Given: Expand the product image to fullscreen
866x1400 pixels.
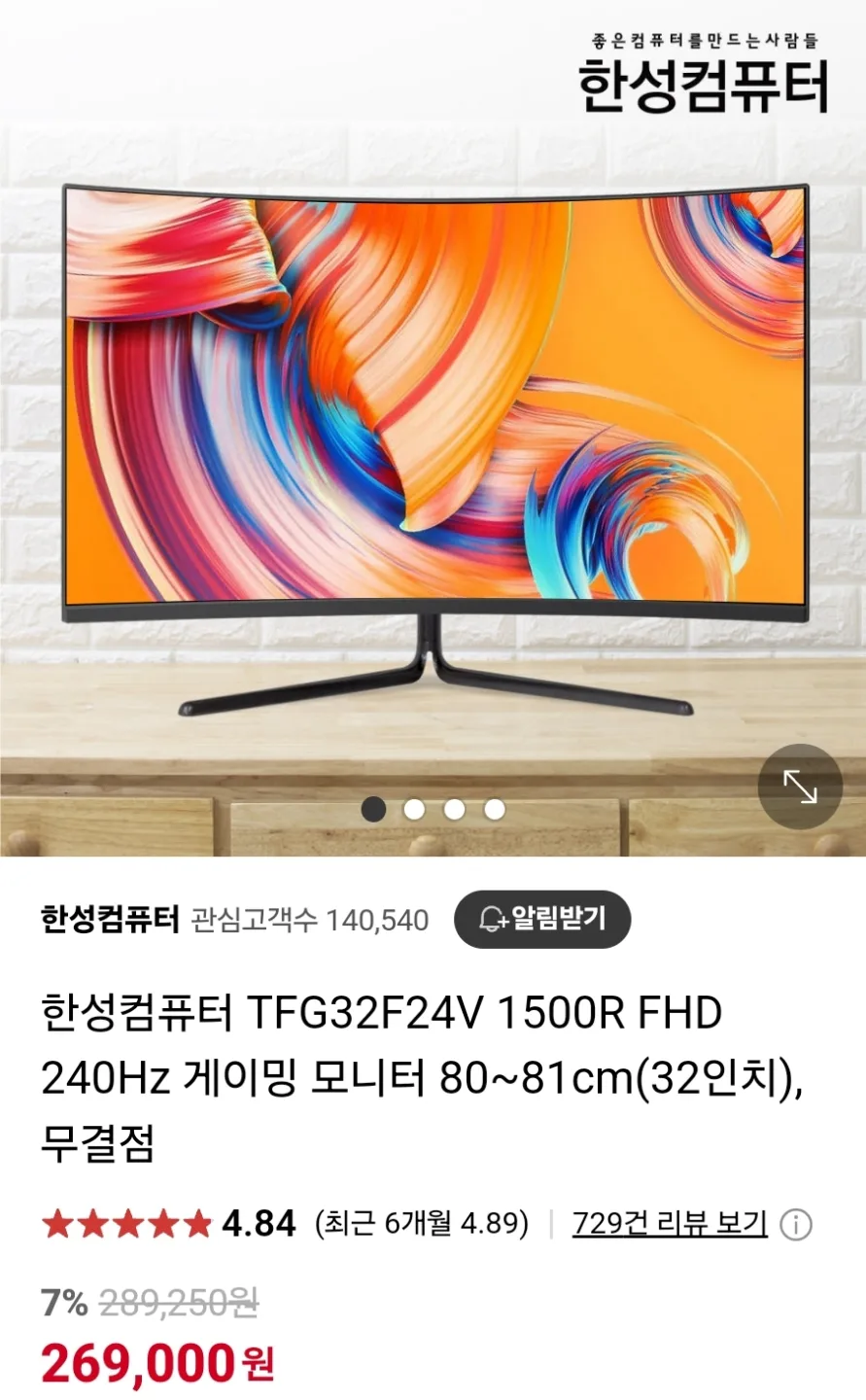Looking at the screenshot, I should [x=799, y=787].
